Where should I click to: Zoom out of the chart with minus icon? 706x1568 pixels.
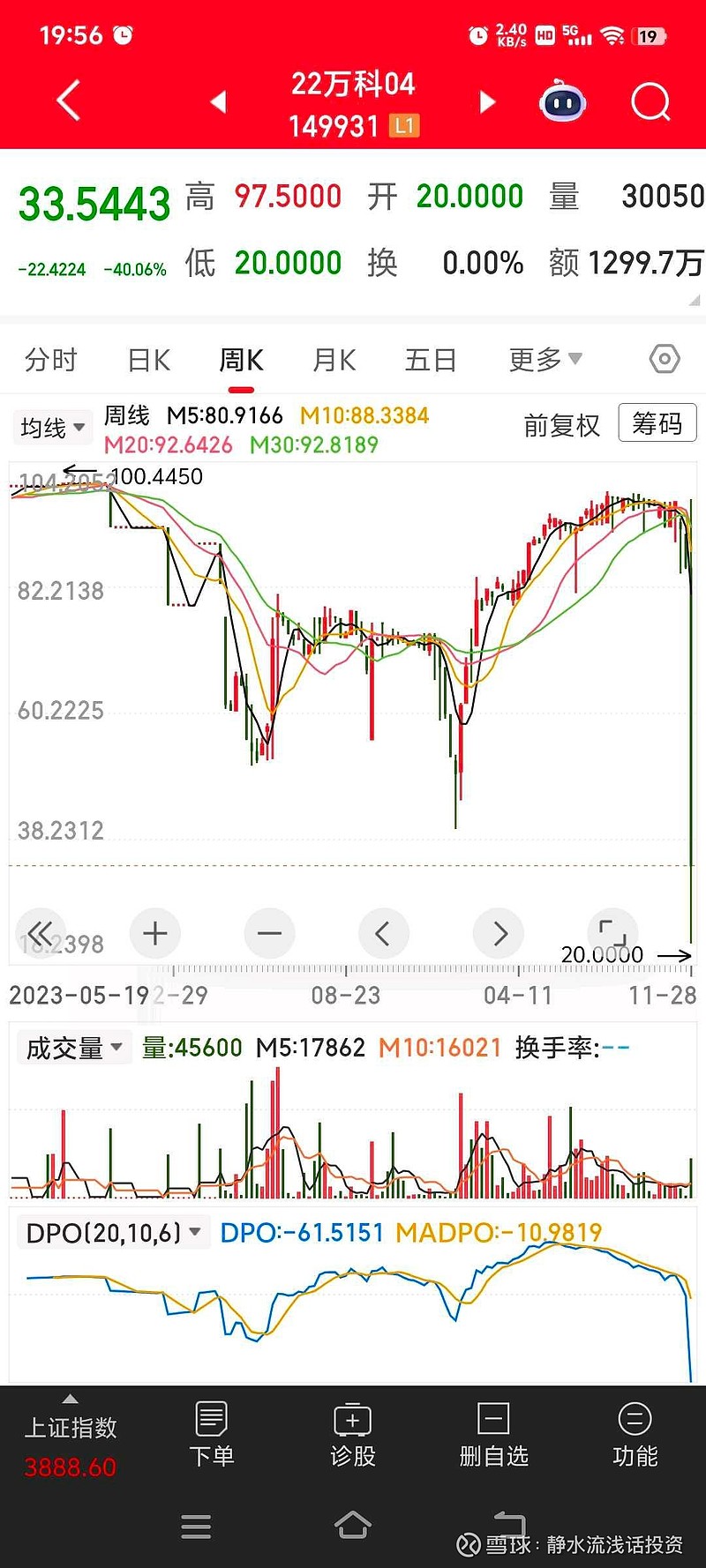coord(269,933)
